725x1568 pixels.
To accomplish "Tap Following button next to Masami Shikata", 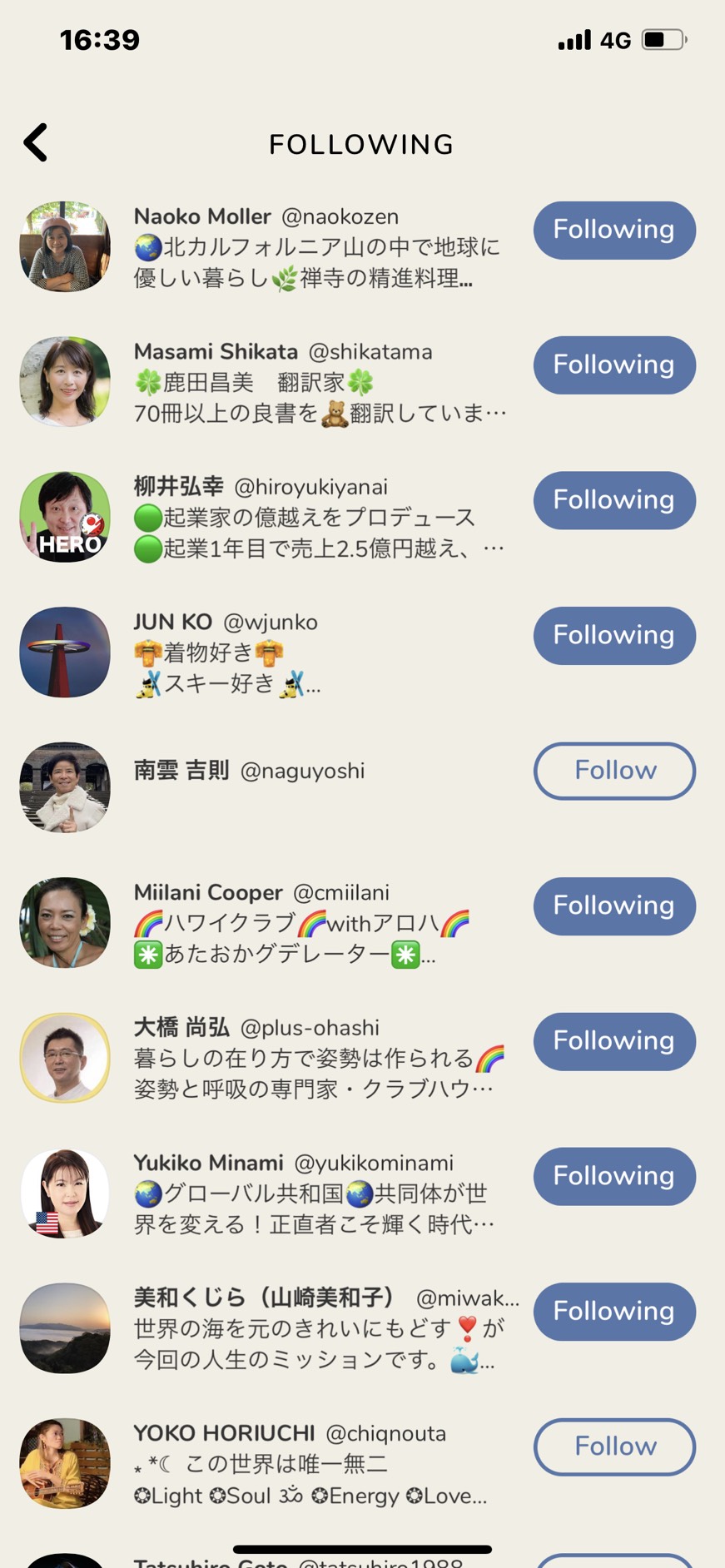I will 614,365.
